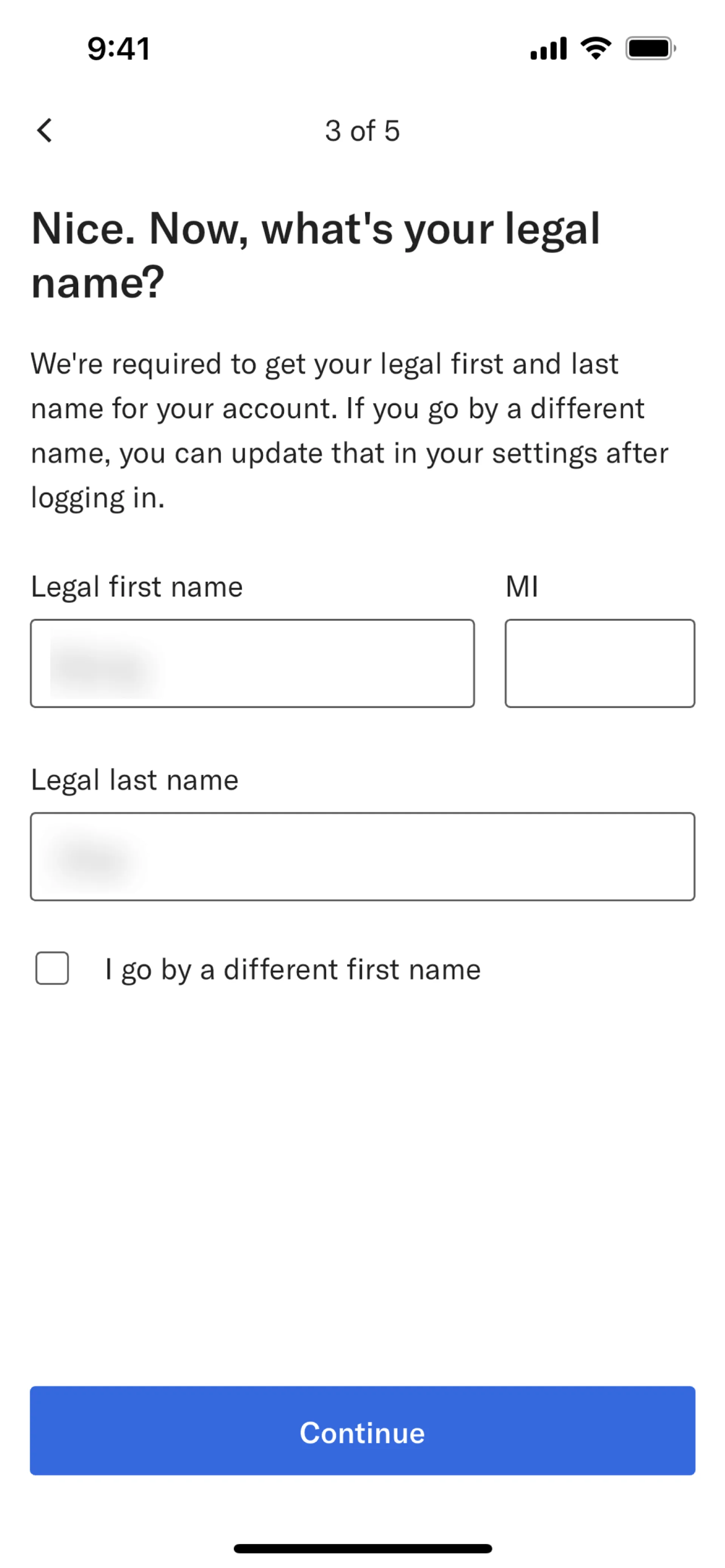
Task: Tap the Legal first name field
Action: click(x=252, y=663)
